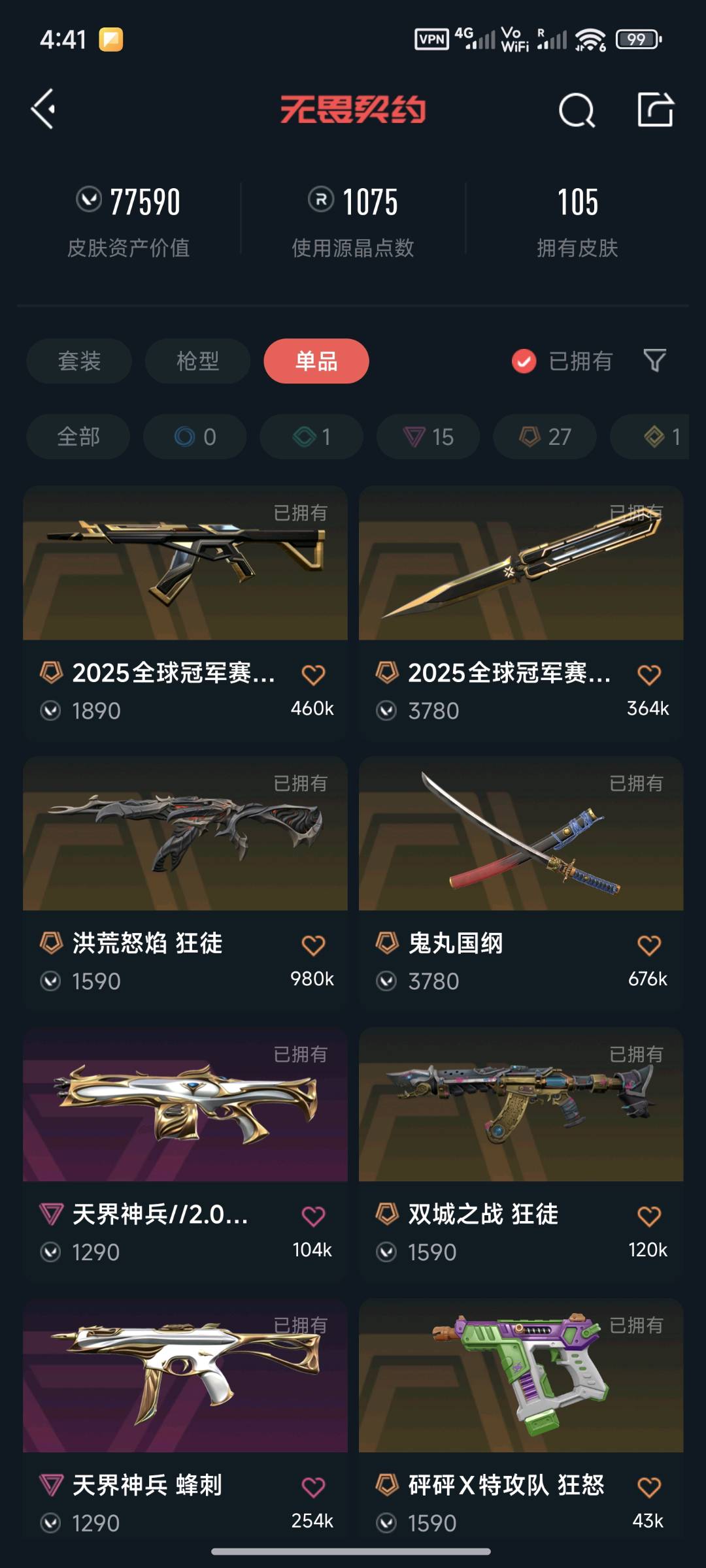Open the search icon in header
Screen dimensions: 706x1568
[577, 110]
